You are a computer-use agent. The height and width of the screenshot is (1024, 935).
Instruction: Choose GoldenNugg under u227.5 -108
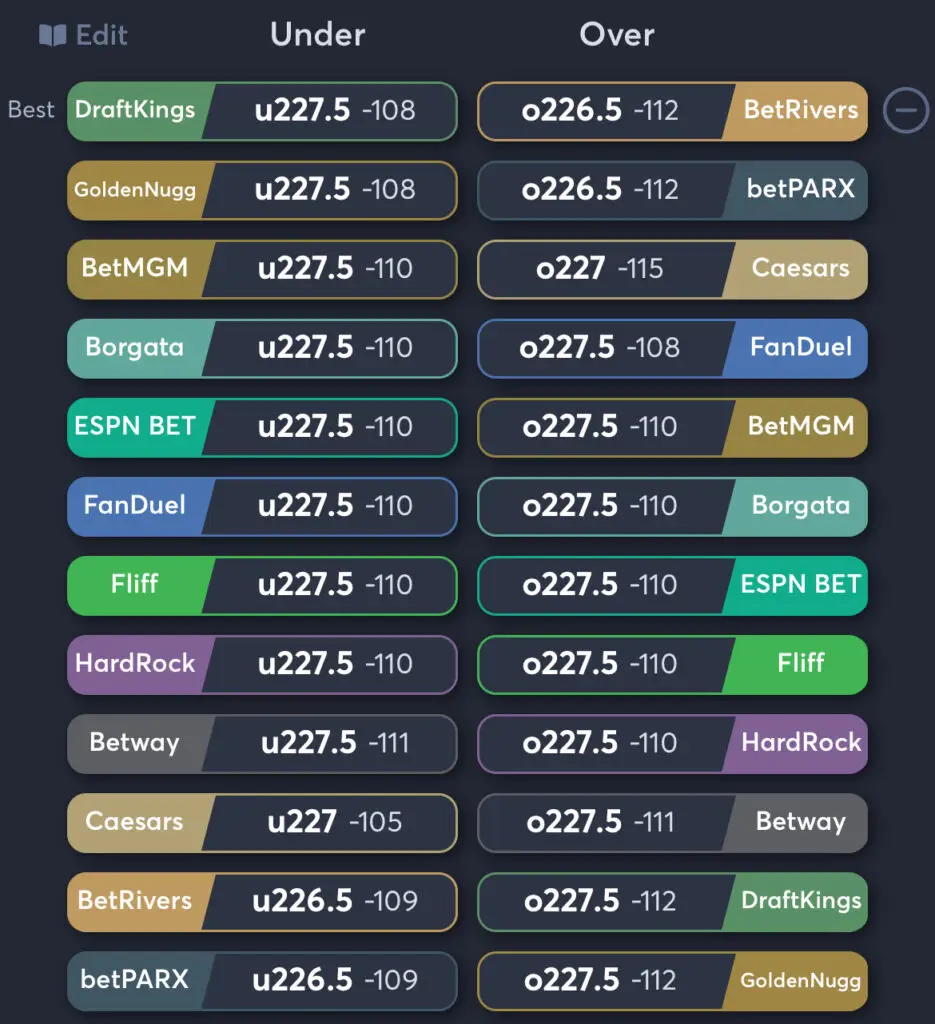262,189
